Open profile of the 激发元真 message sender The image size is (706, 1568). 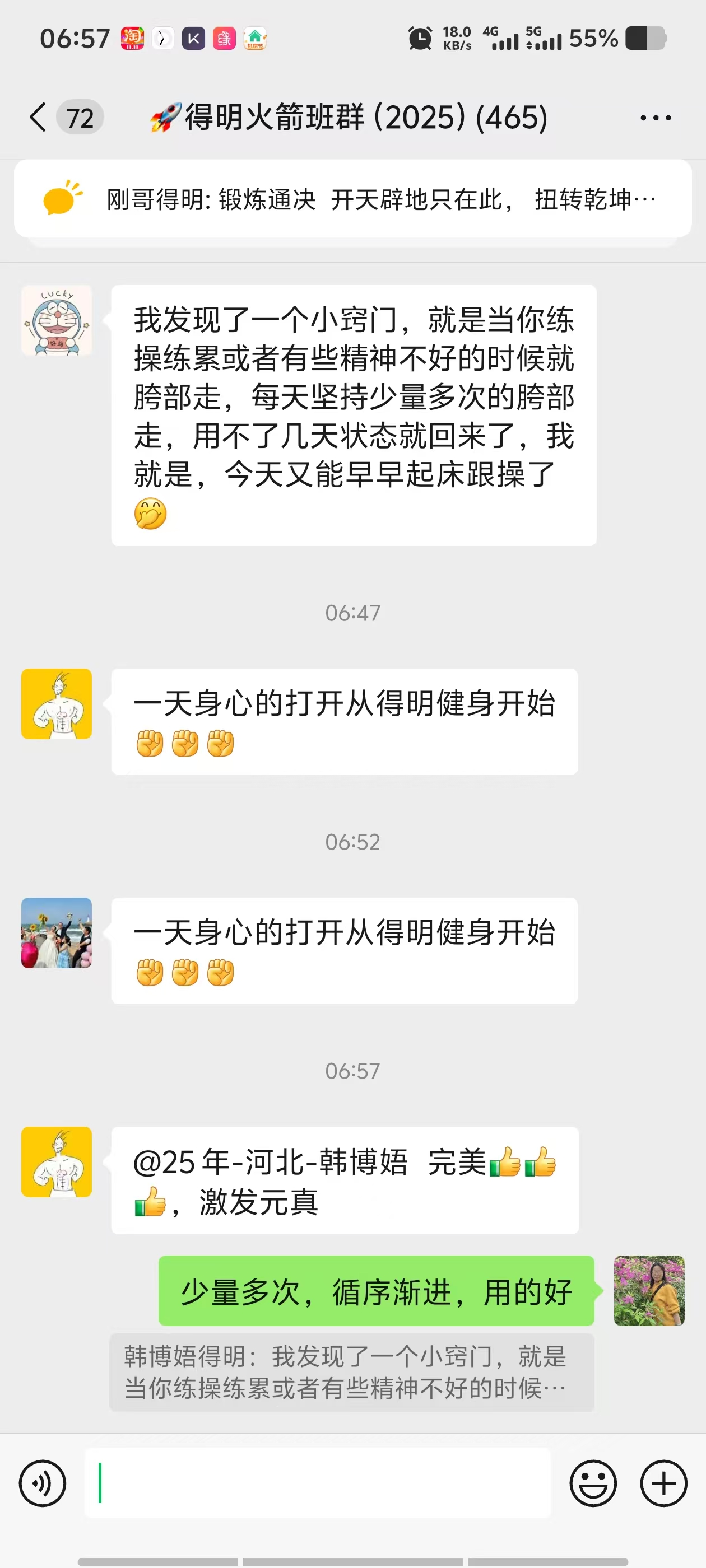57,1162
